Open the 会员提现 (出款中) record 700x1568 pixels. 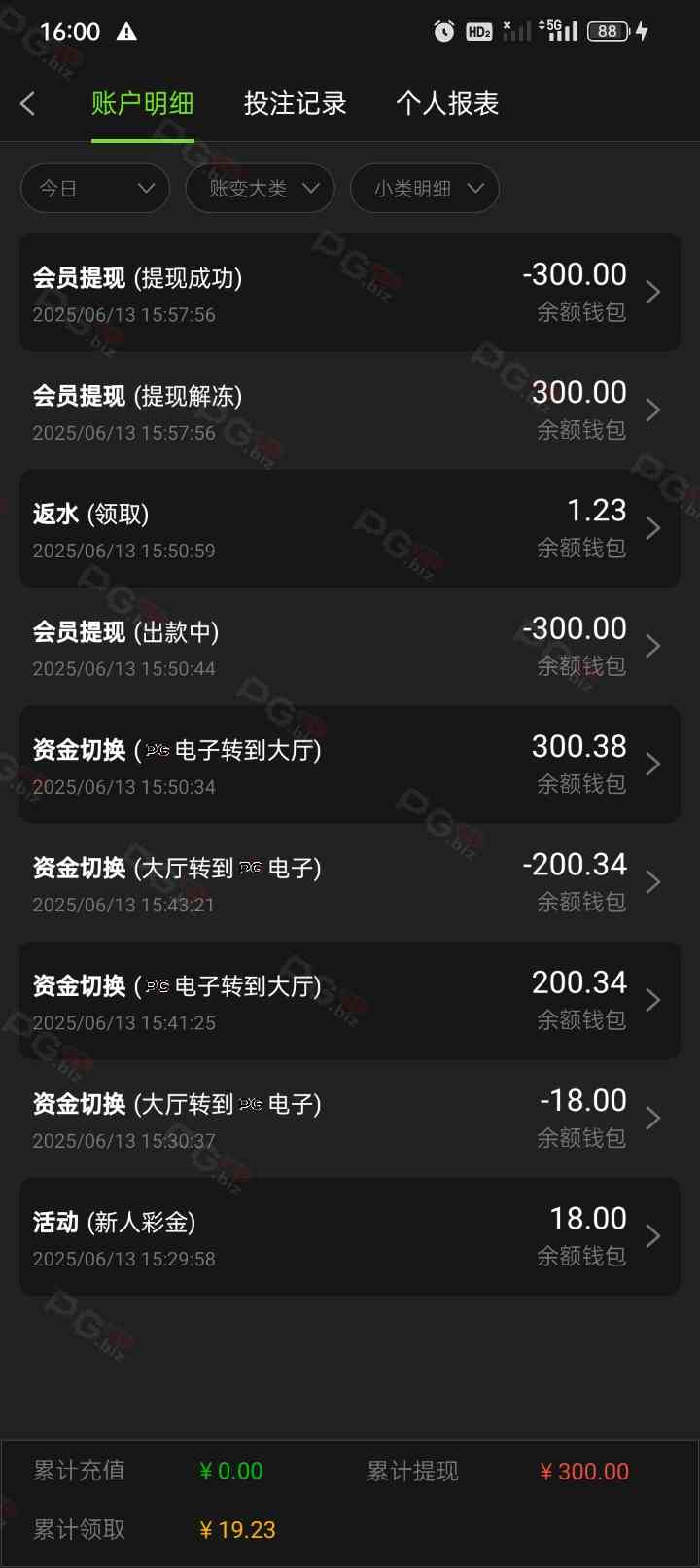[x=350, y=646]
